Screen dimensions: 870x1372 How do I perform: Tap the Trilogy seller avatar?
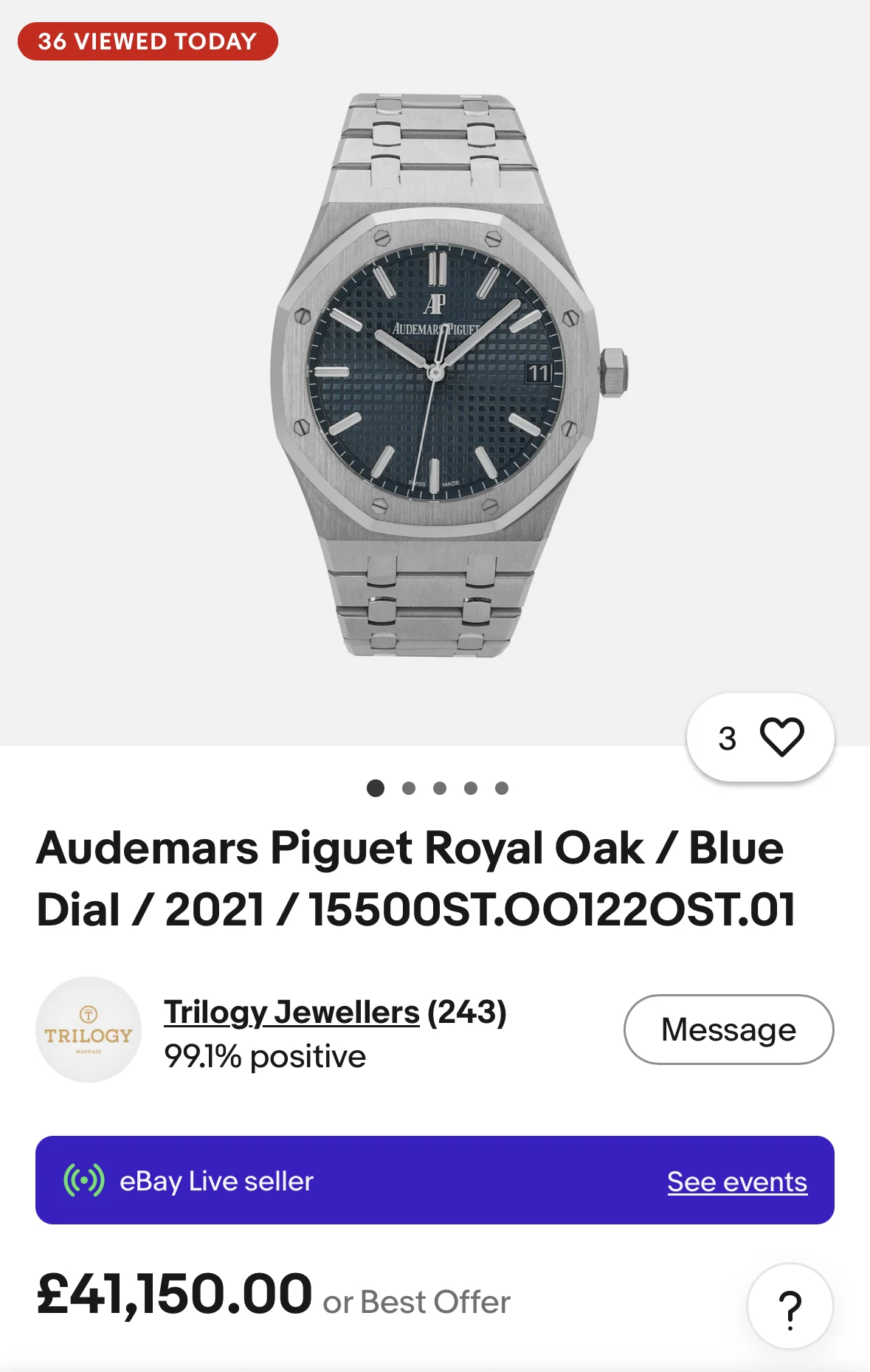tap(89, 1030)
